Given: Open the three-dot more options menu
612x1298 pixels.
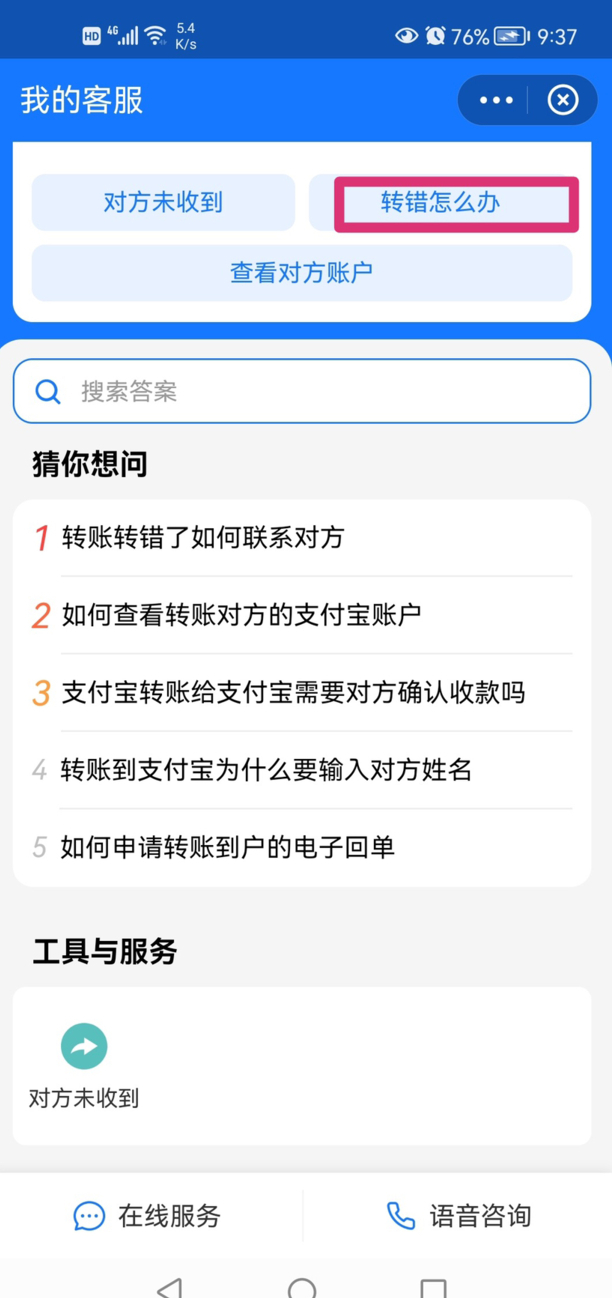Looking at the screenshot, I should (496, 100).
